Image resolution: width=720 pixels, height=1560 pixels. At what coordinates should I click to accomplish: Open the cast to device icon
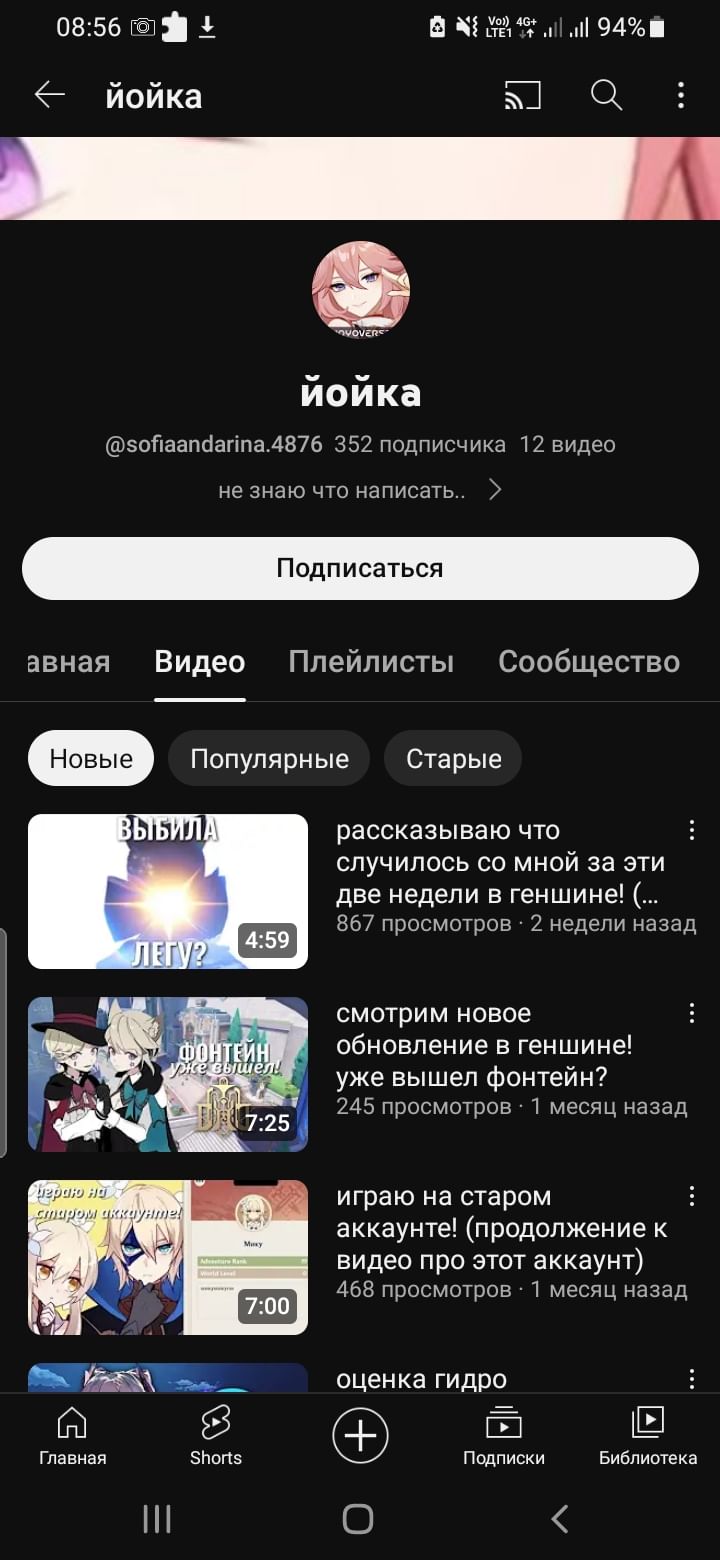click(522, 96)
